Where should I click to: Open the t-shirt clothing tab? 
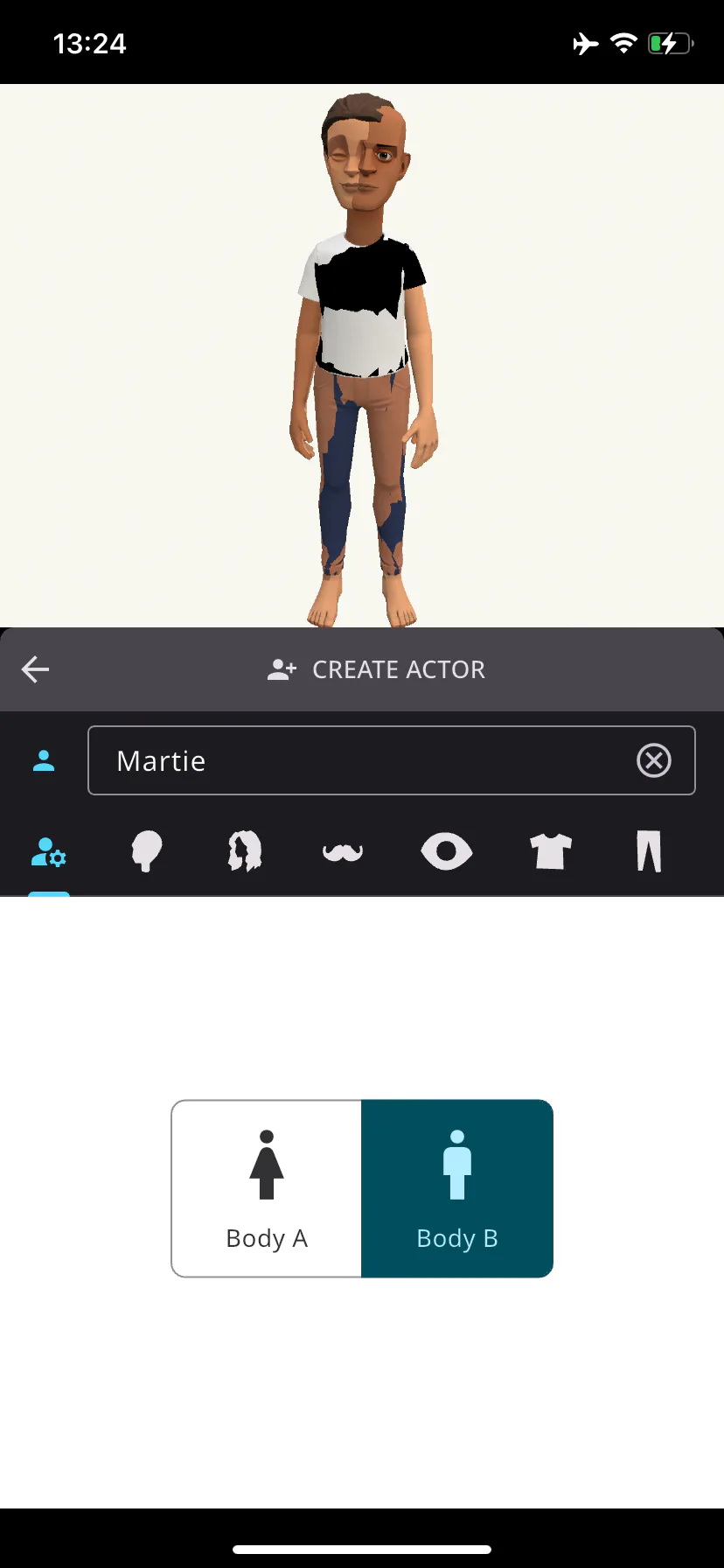tap(551, 851)
